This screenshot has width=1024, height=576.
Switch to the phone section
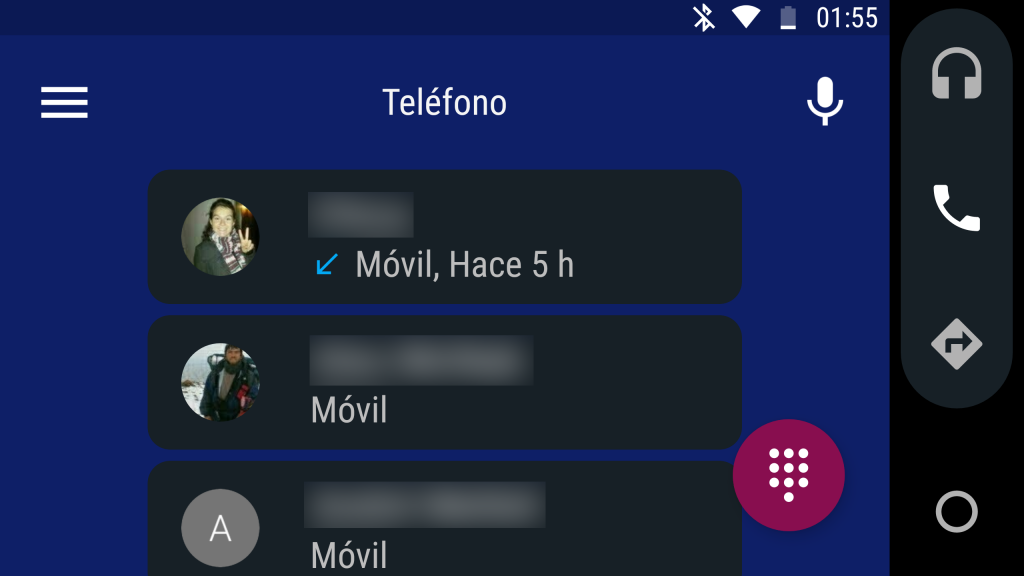click(956, 208)
